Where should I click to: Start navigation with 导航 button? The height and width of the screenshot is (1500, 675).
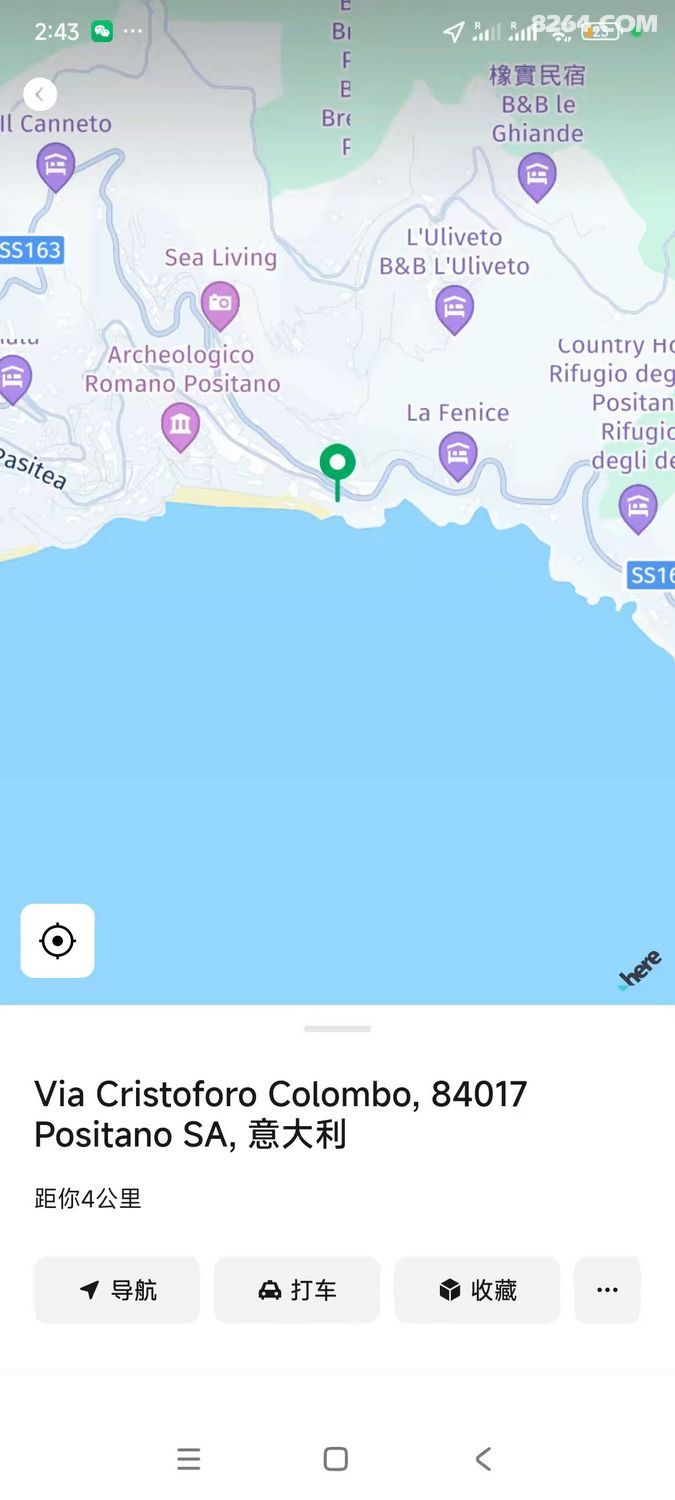(x=117, y=1290)
